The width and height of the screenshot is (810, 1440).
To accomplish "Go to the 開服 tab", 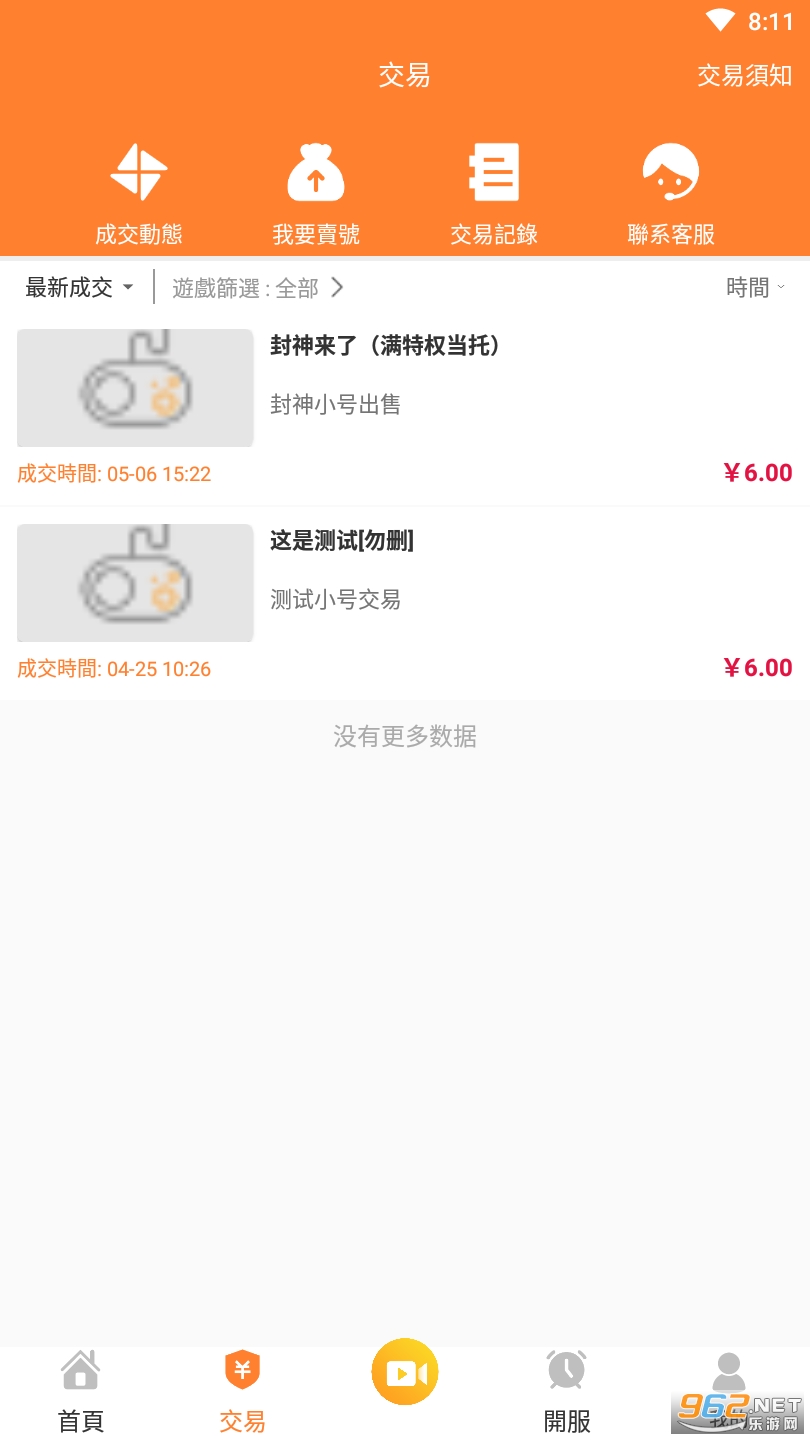I will point(567,1392).
